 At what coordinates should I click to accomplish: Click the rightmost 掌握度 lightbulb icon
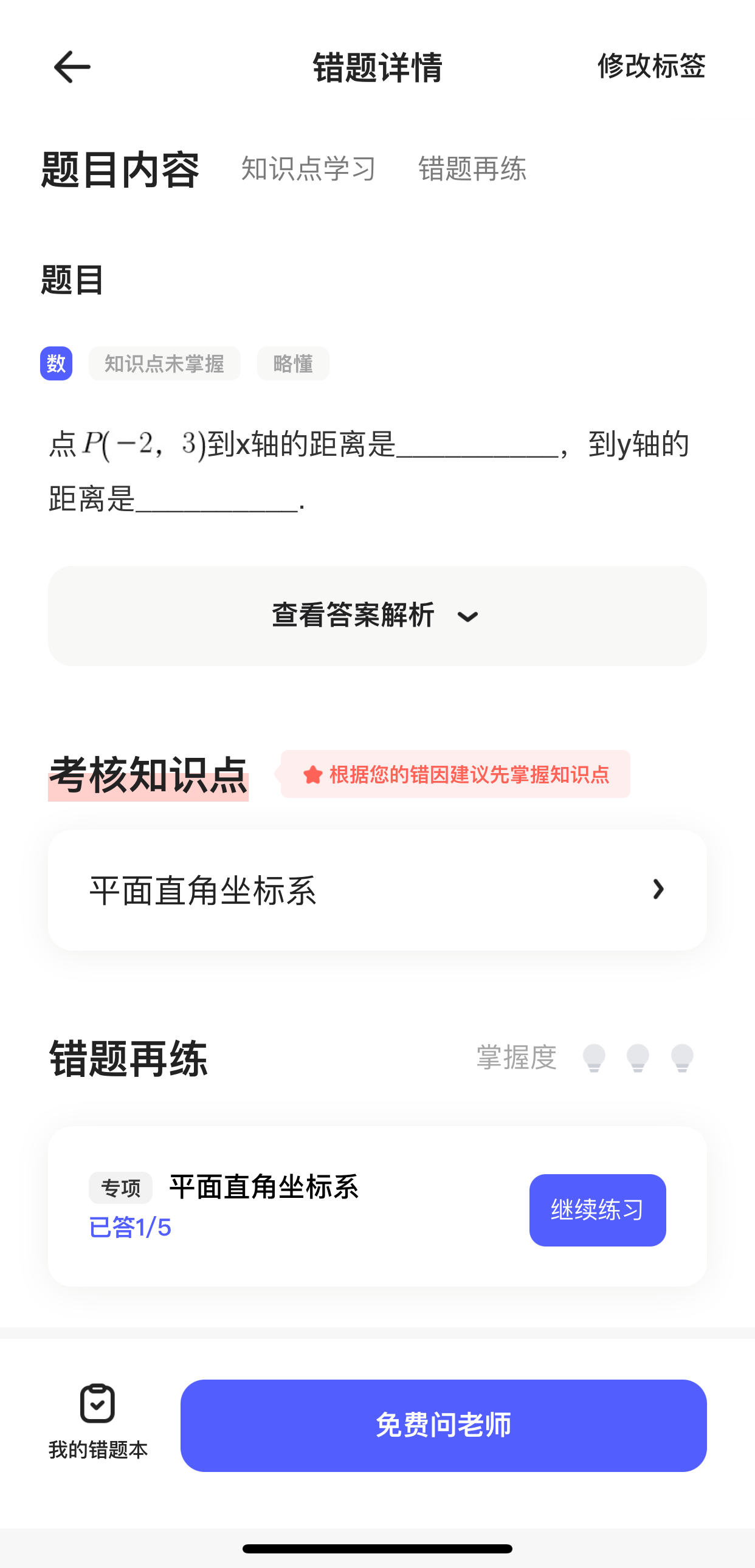[x=682, y=1058]
